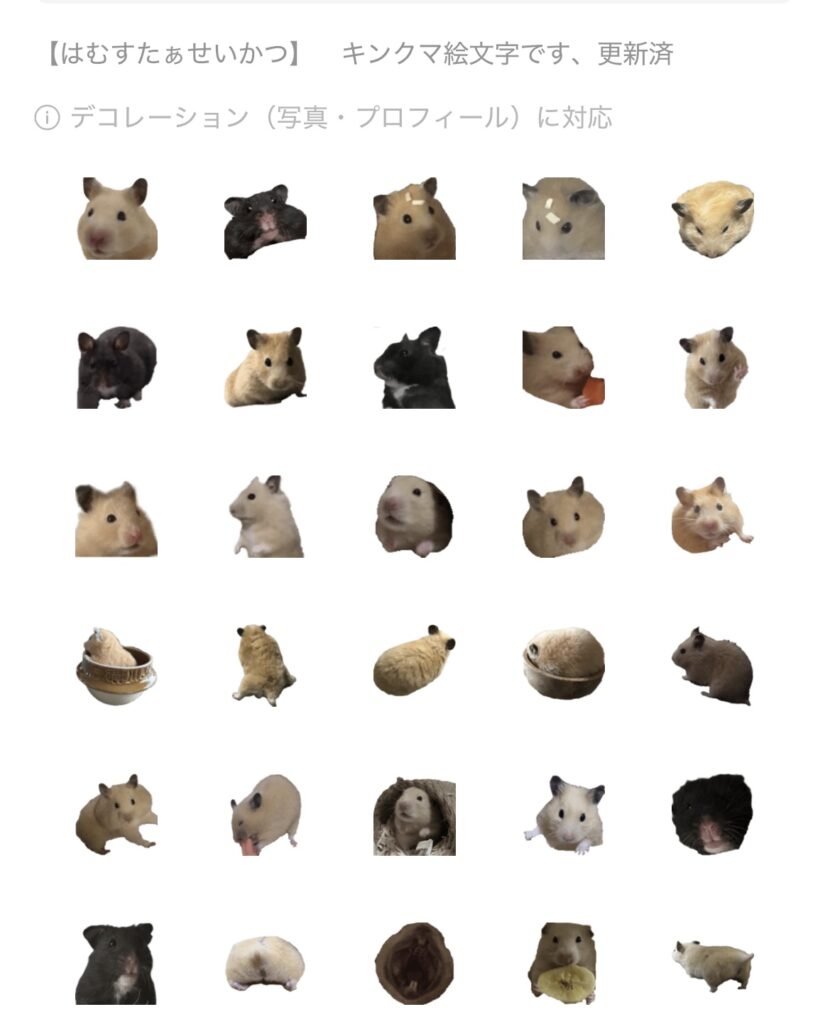Image resolution: width=830 pixels, height=1024 pixels.
Task: Select the small hamster walking sideways emoji
Action: pyautogui.click(x=712, y=963)
